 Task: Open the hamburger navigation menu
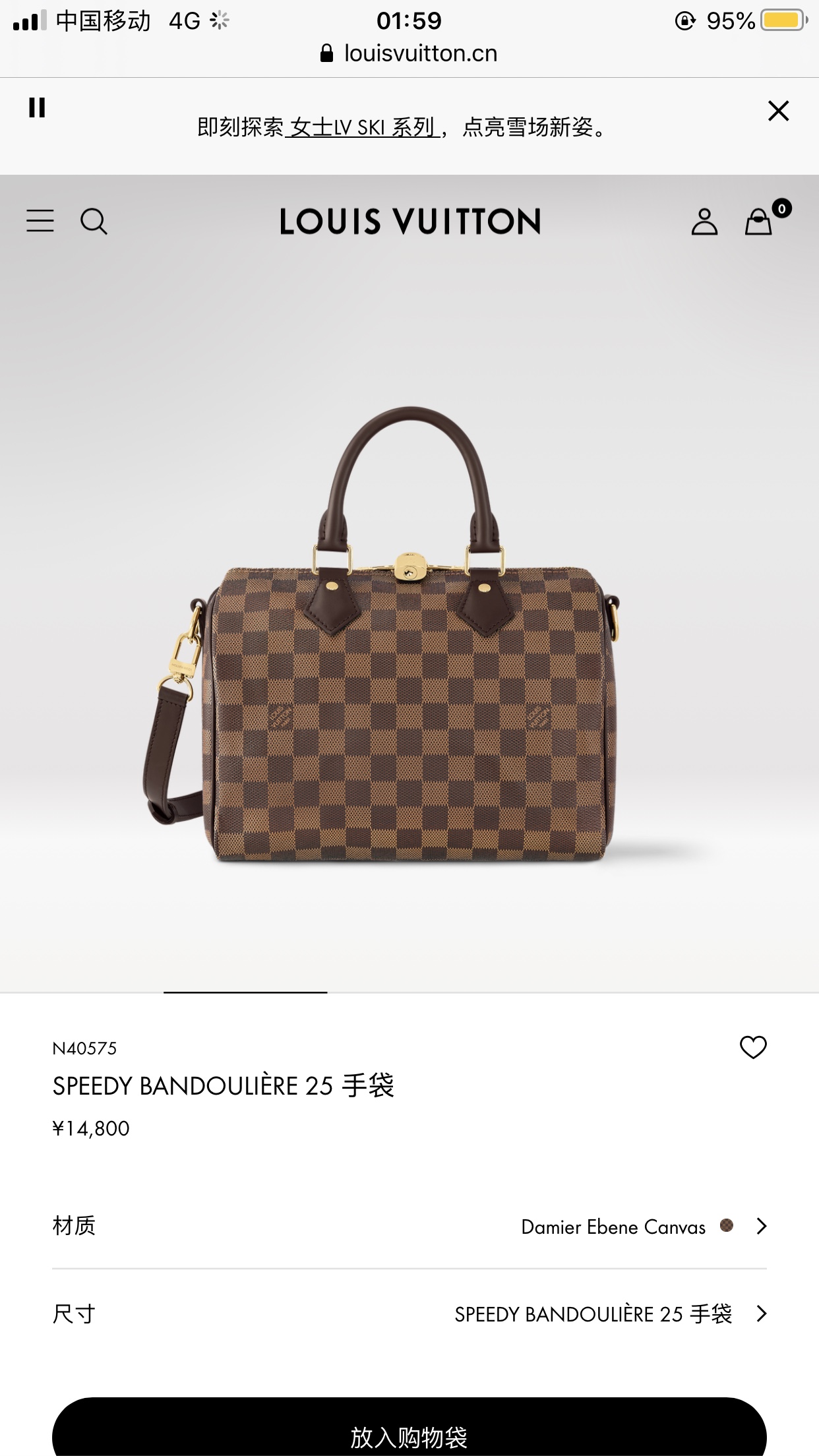[x=40, y=221]
